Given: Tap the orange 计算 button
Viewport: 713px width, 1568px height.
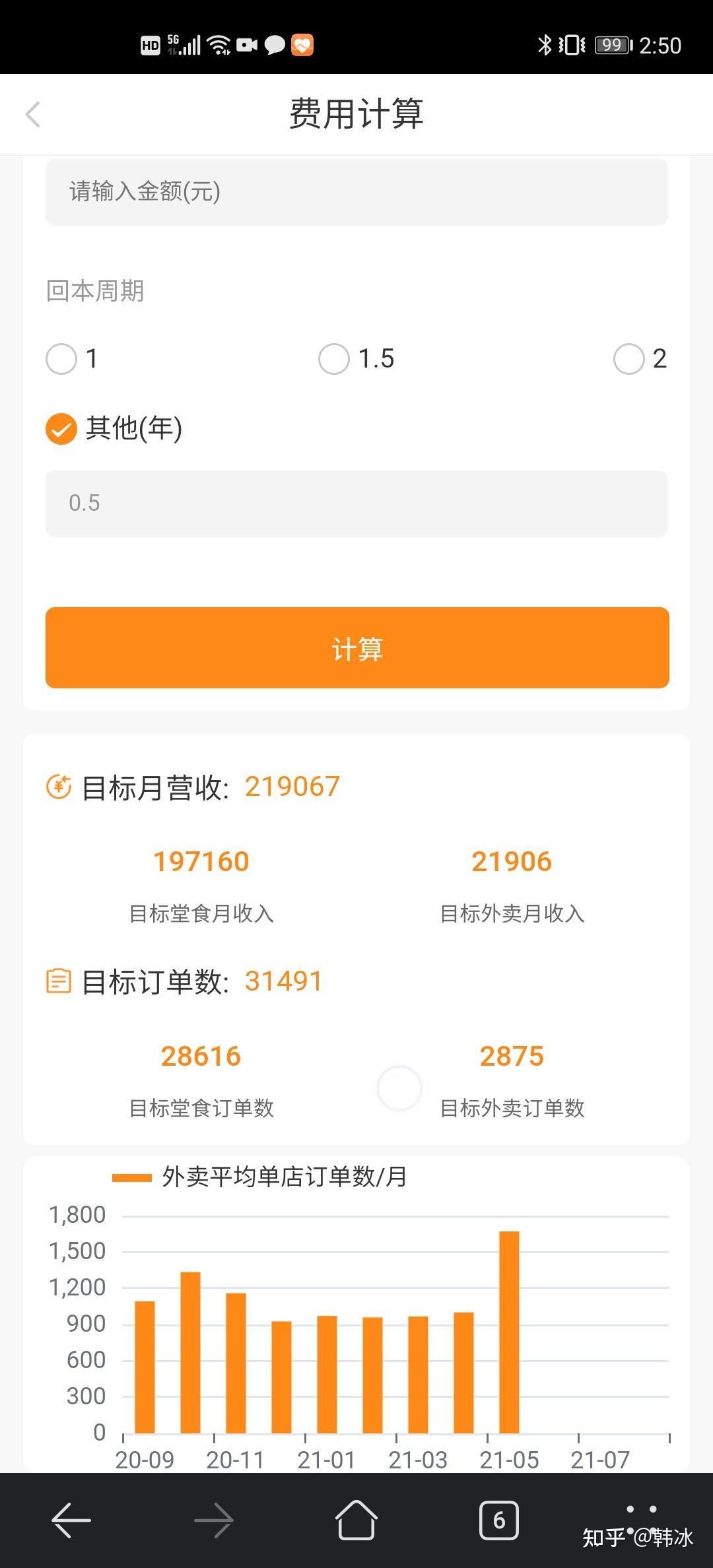Looking at the screenshot, I should [x=356, y=648].
